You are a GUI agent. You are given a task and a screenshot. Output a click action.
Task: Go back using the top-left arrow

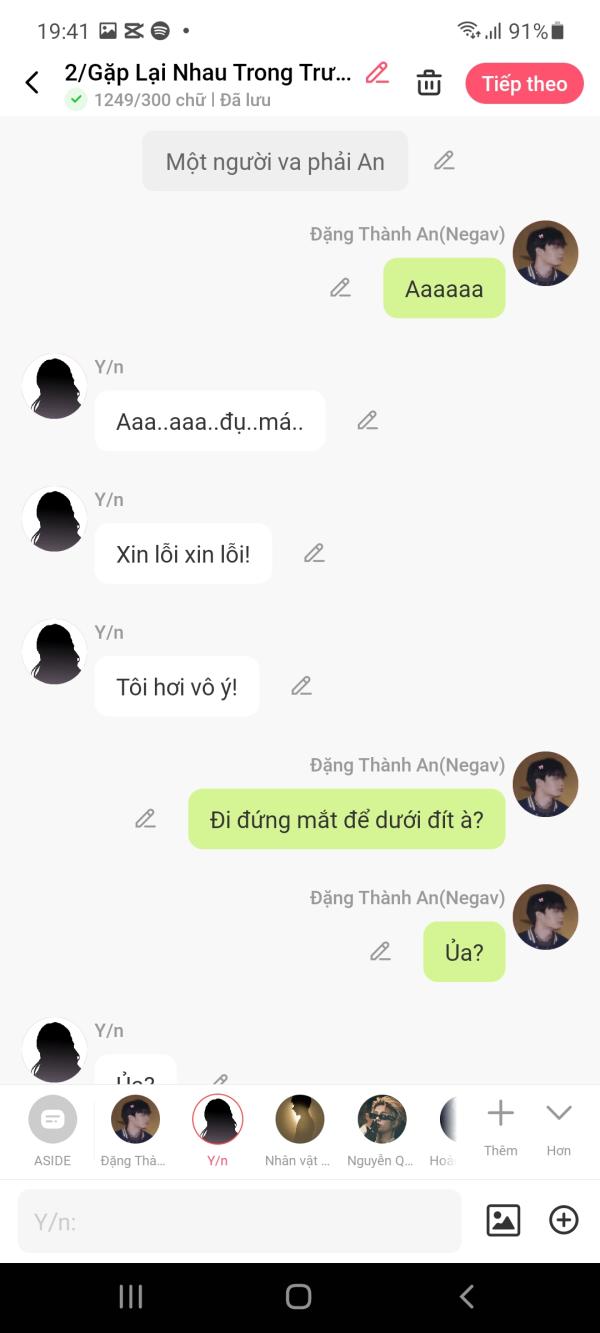tap(32, 83)
